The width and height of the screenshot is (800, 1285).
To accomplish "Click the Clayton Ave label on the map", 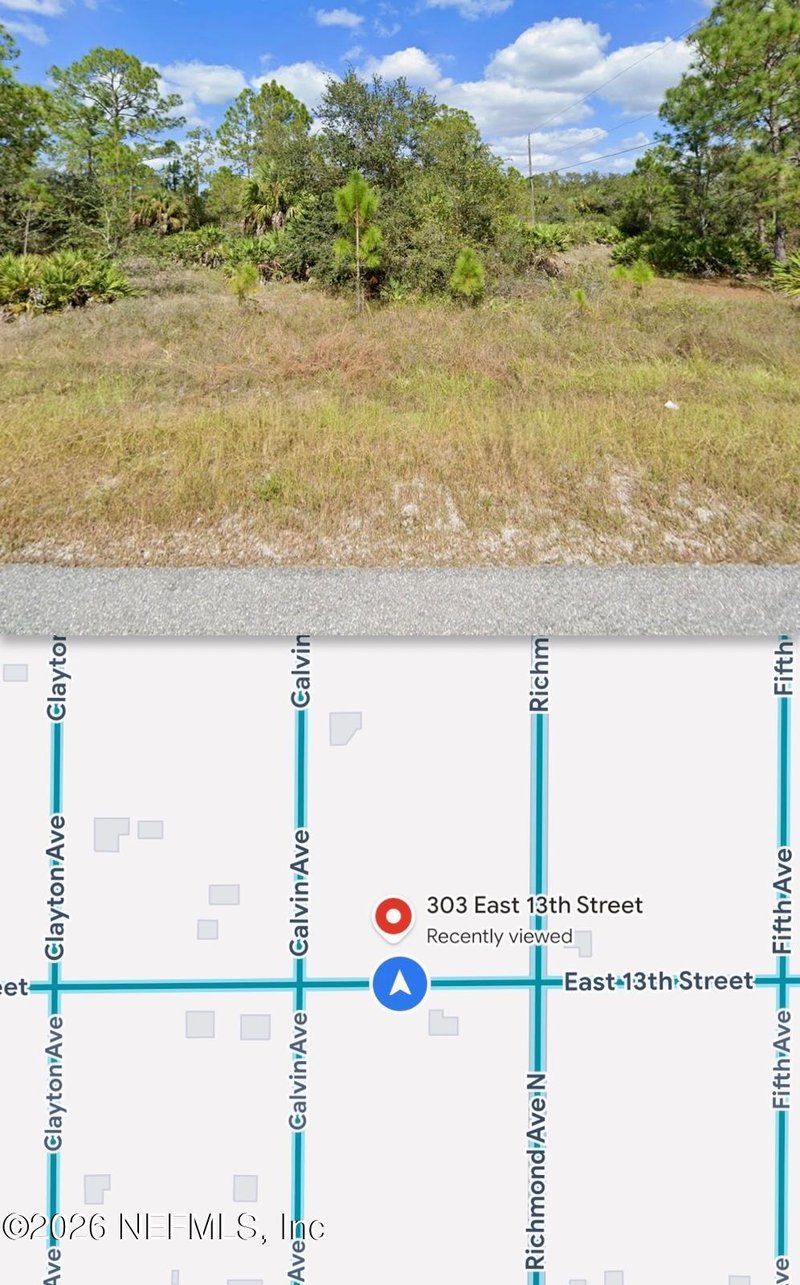I will tap(55, 885).
